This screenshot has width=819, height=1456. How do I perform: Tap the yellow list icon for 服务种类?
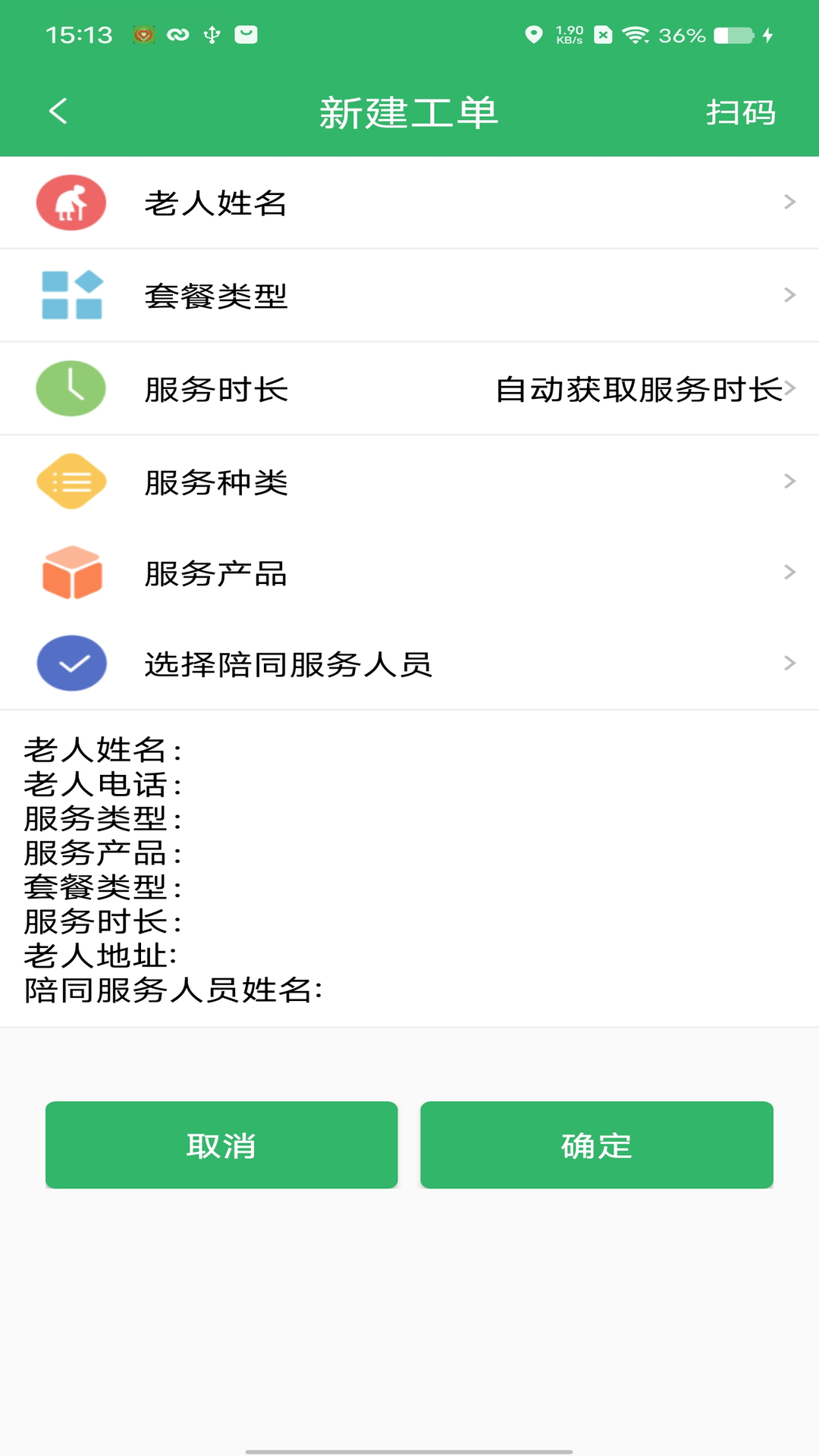point(71,481)
